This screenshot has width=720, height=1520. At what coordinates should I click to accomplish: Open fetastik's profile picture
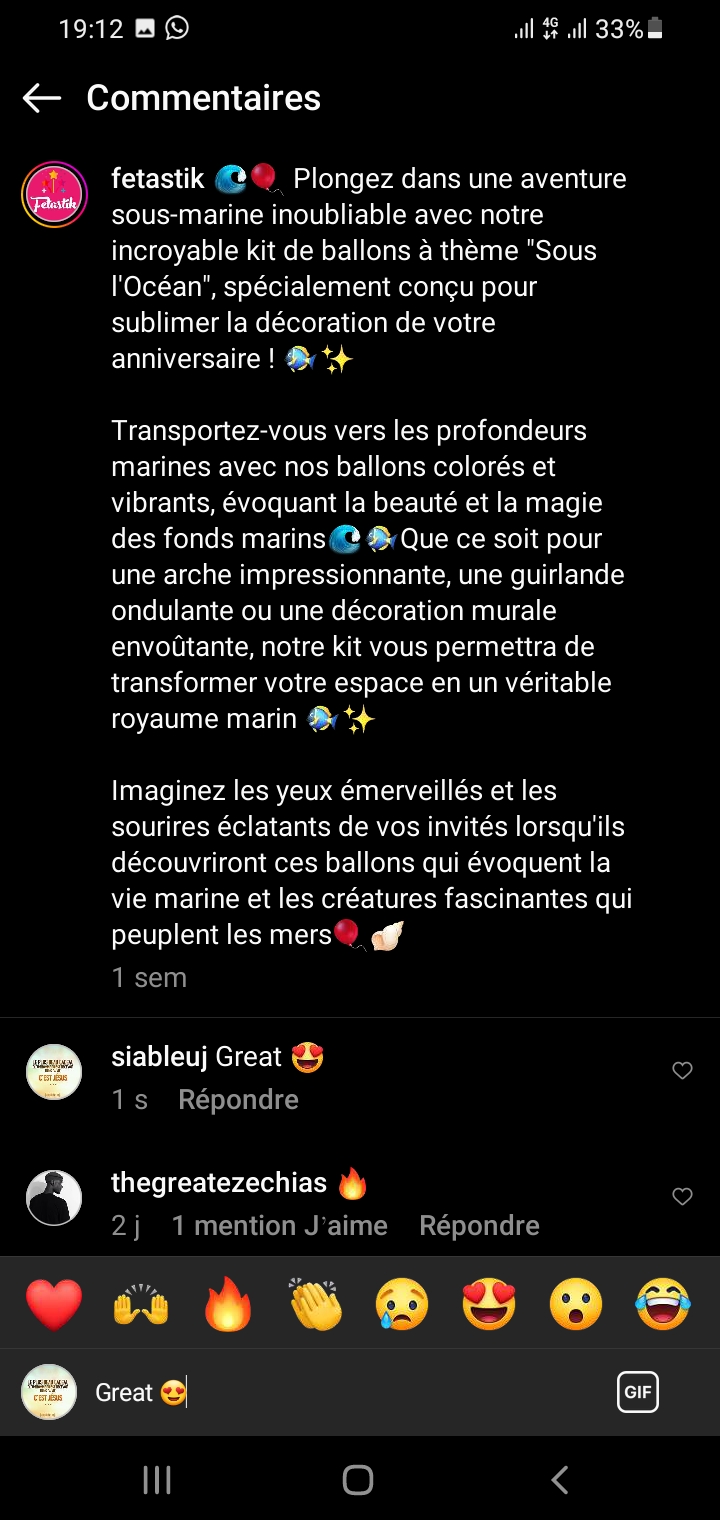click(54, 195)
